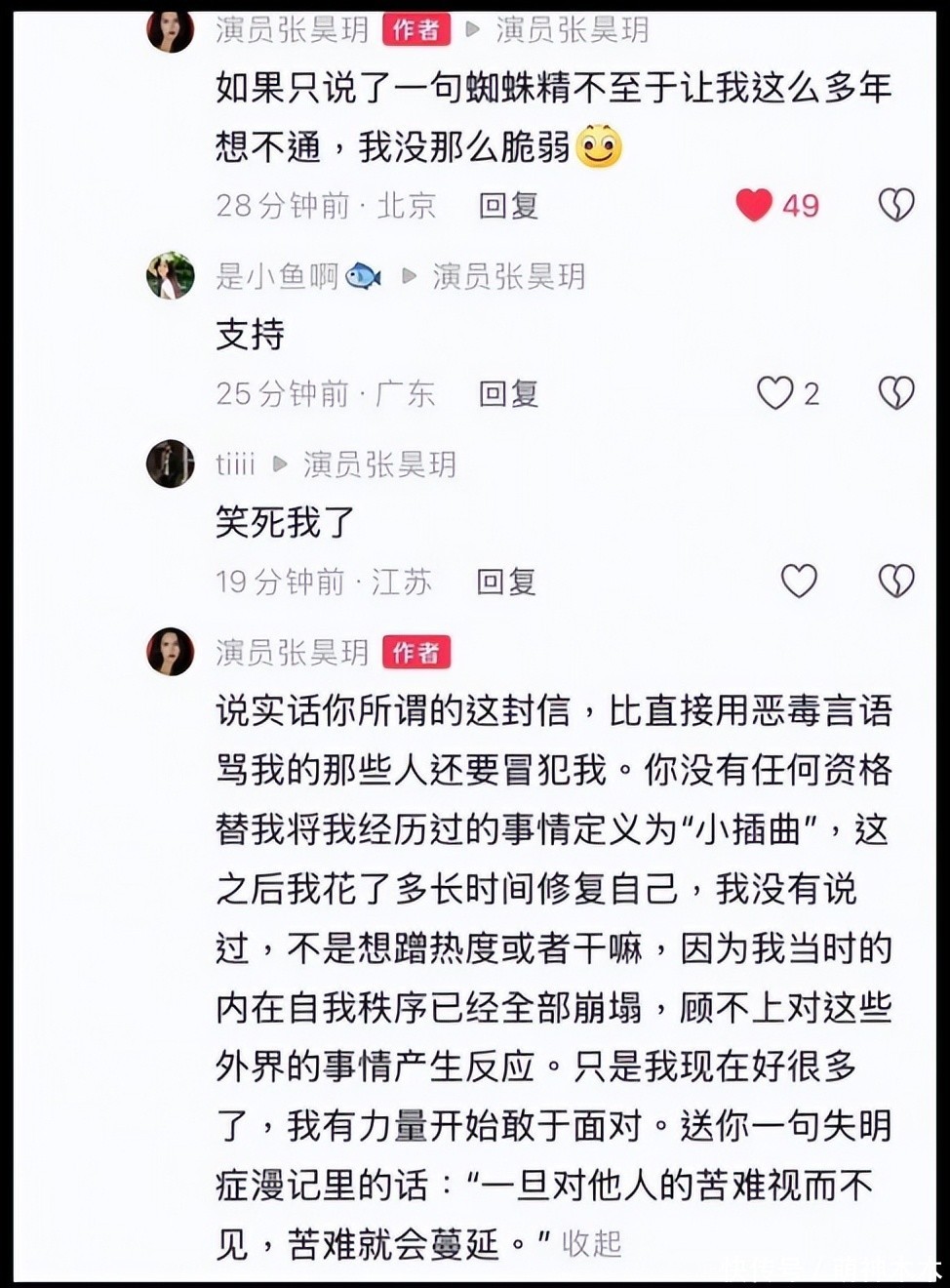Open 演员张昊玥's avatar beside the long comment
The width and height of the screenshot is (950, 1288).
171,651
